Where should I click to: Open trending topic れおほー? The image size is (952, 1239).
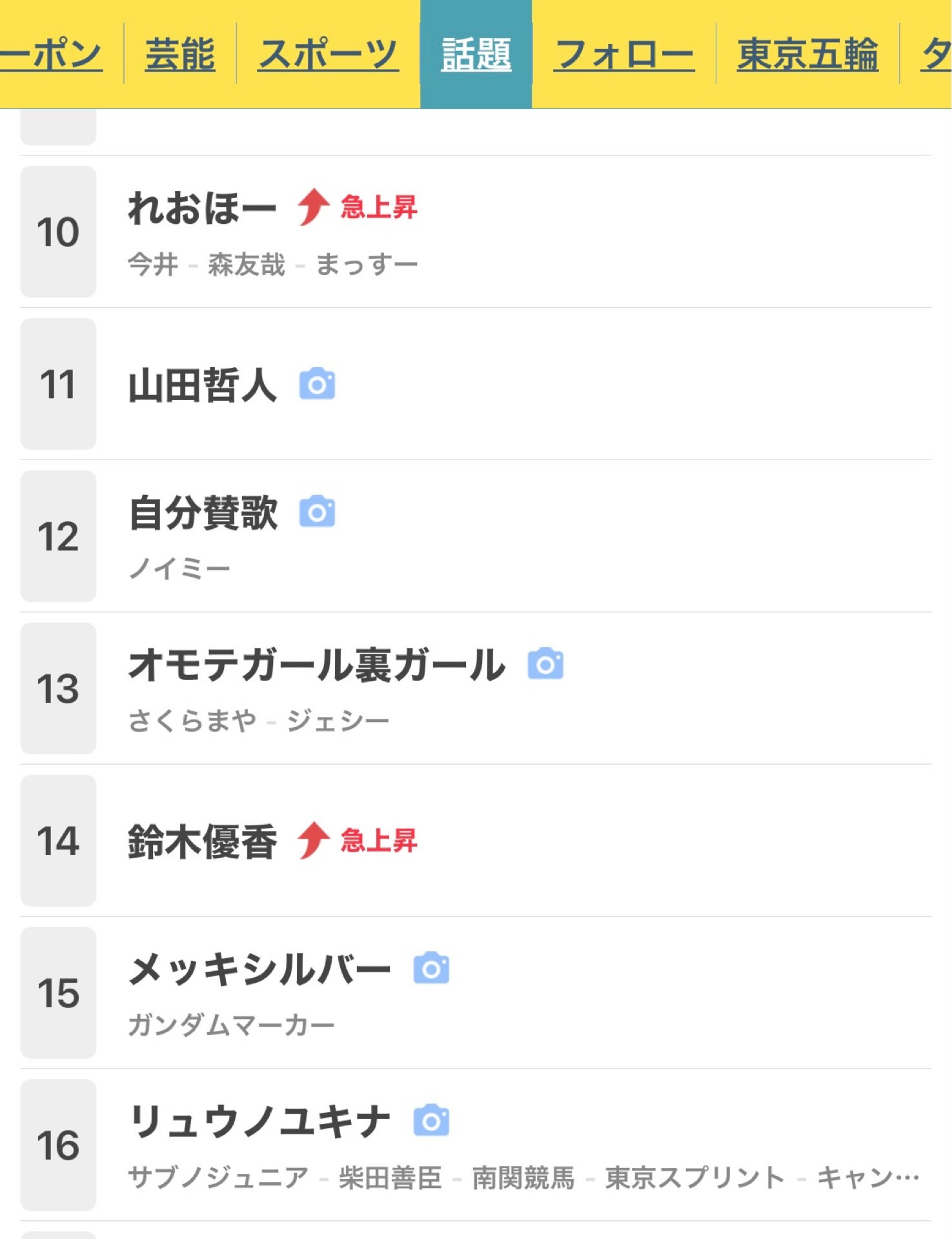[x=202, y=208]
